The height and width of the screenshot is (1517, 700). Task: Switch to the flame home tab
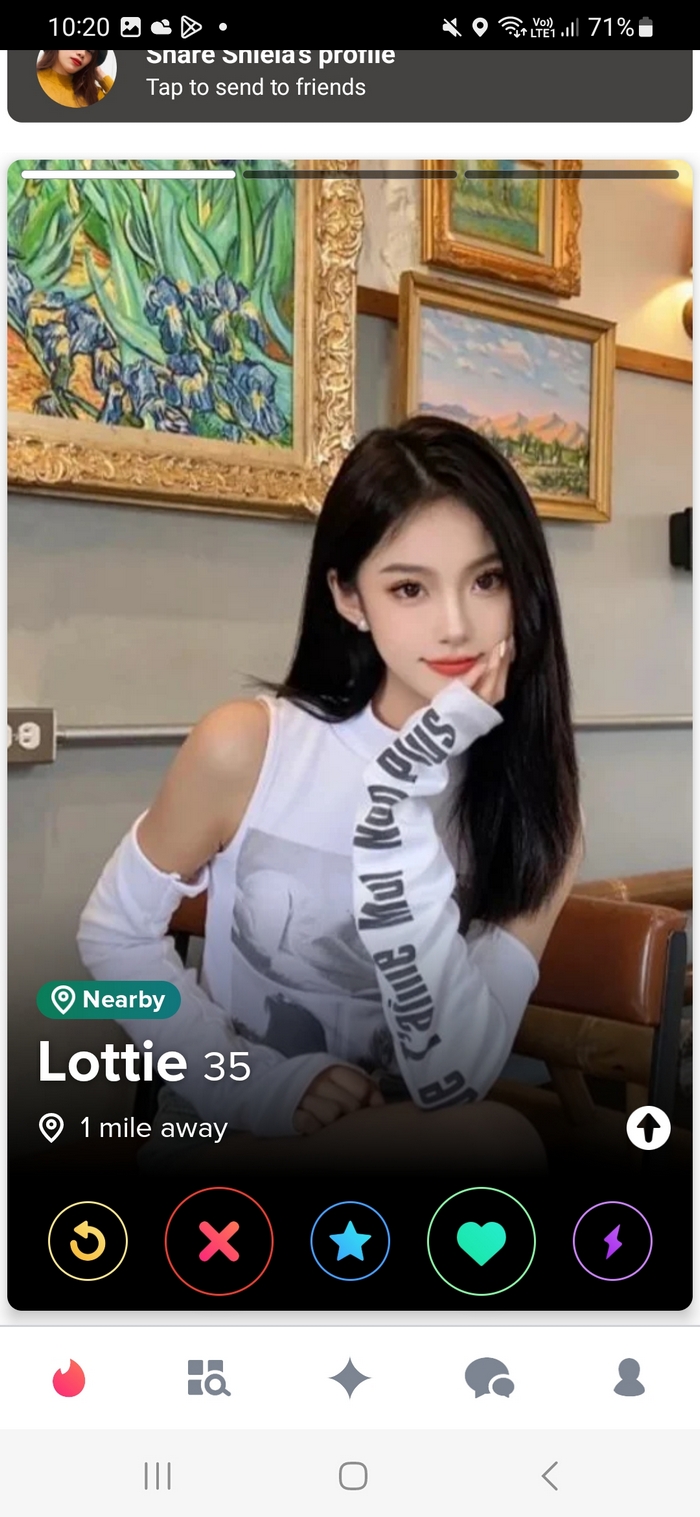pyautogui.click(x=69, y=1379)
